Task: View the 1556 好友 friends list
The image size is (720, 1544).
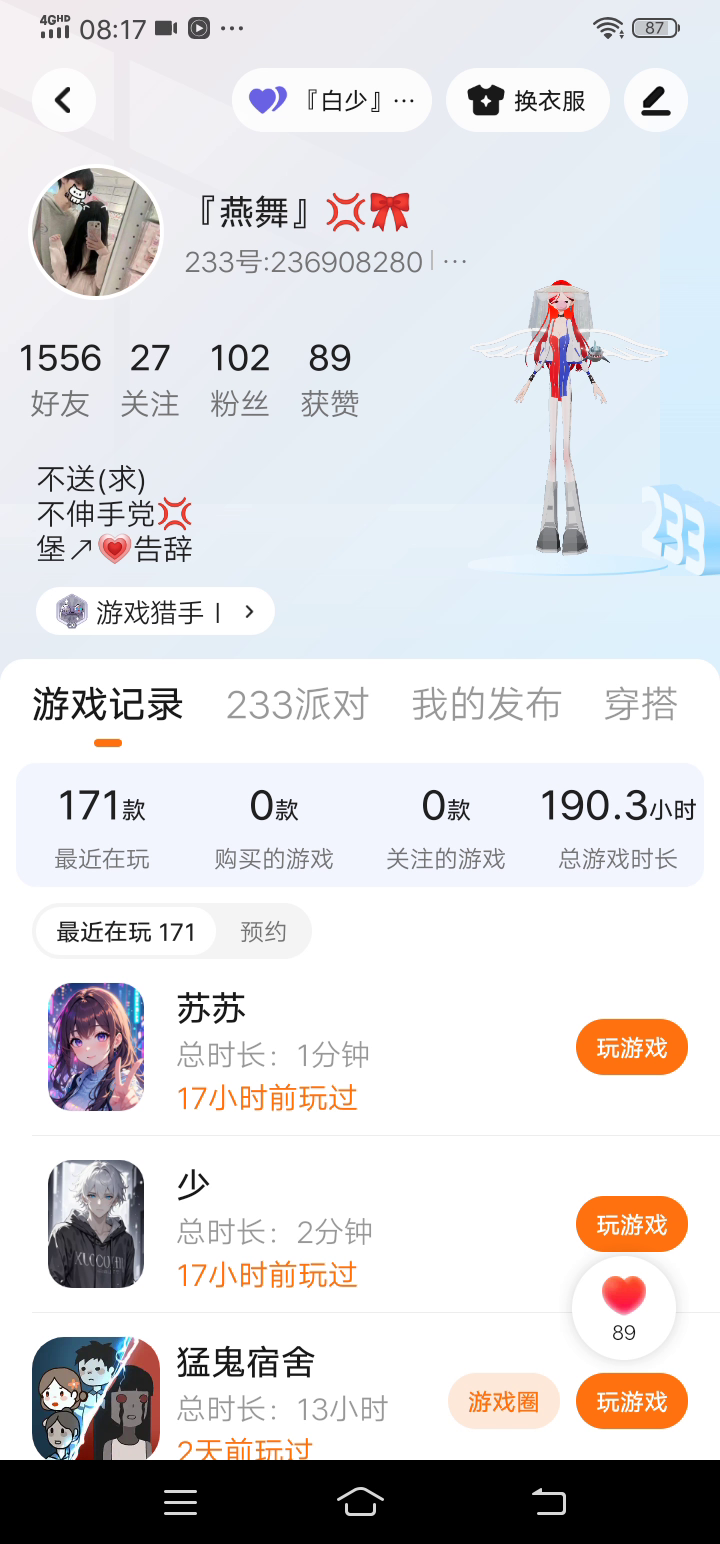Action: (x=60, y=379)
